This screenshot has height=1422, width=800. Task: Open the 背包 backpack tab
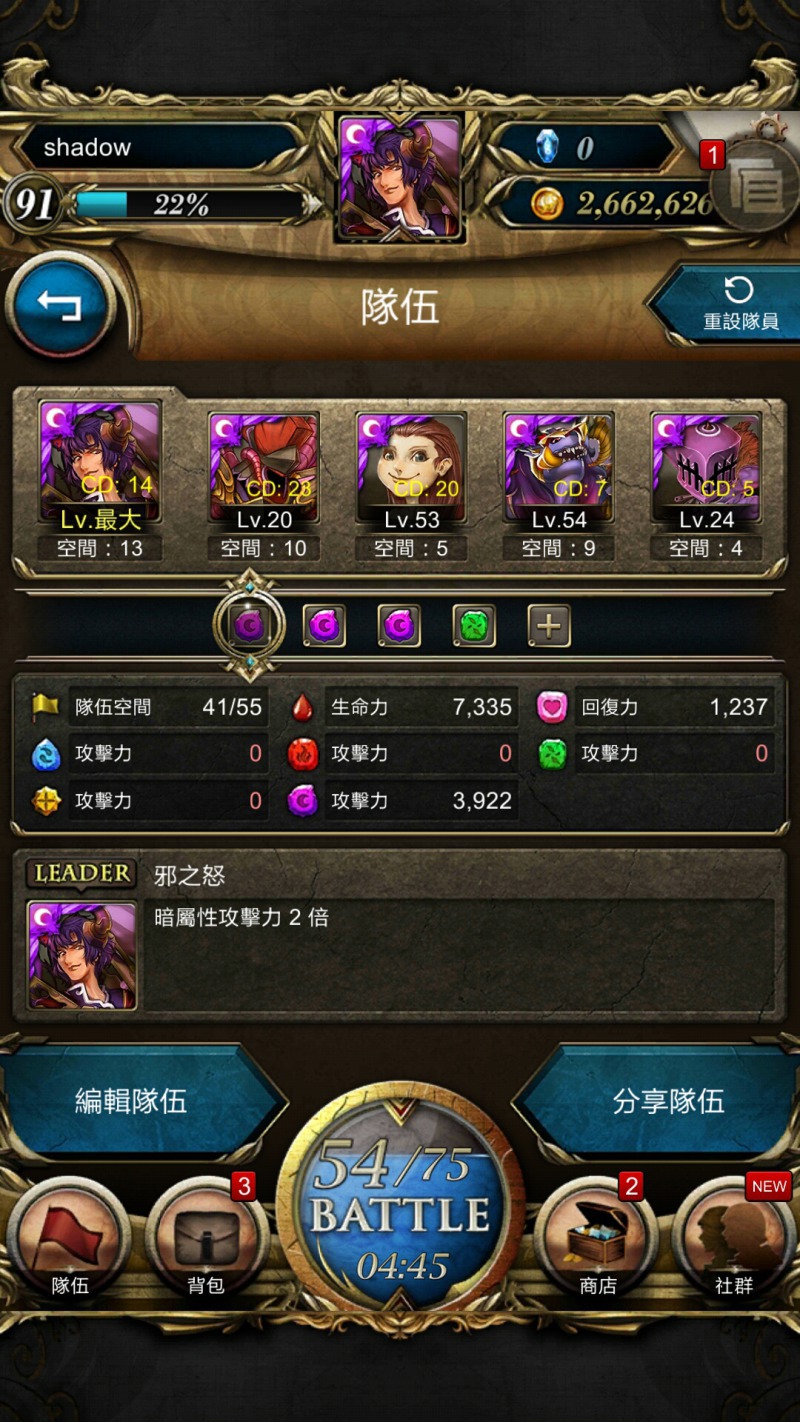pyautogui.click(x=206, y=1240)
